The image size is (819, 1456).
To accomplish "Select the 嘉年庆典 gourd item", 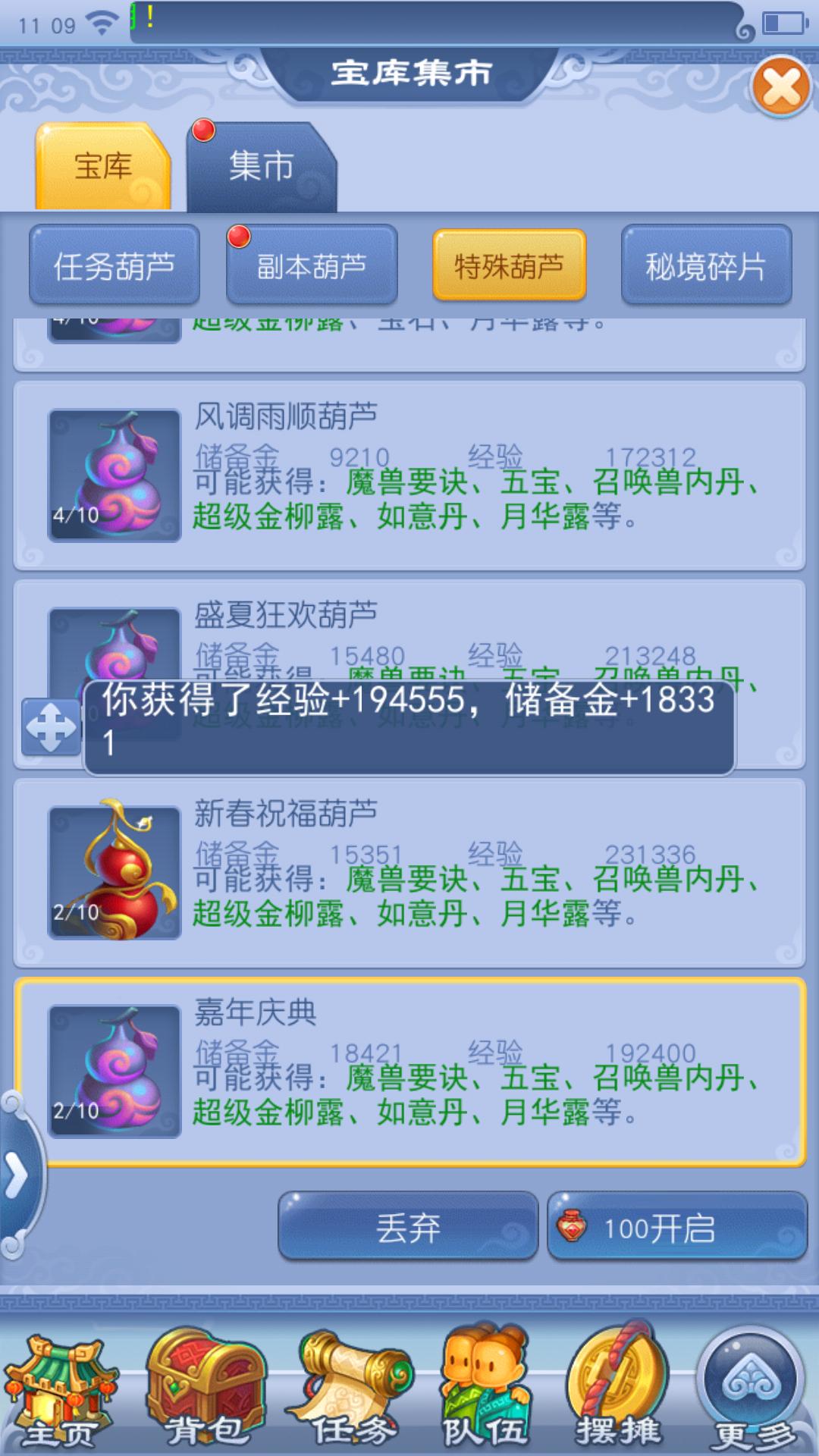I will [409, 1071].
